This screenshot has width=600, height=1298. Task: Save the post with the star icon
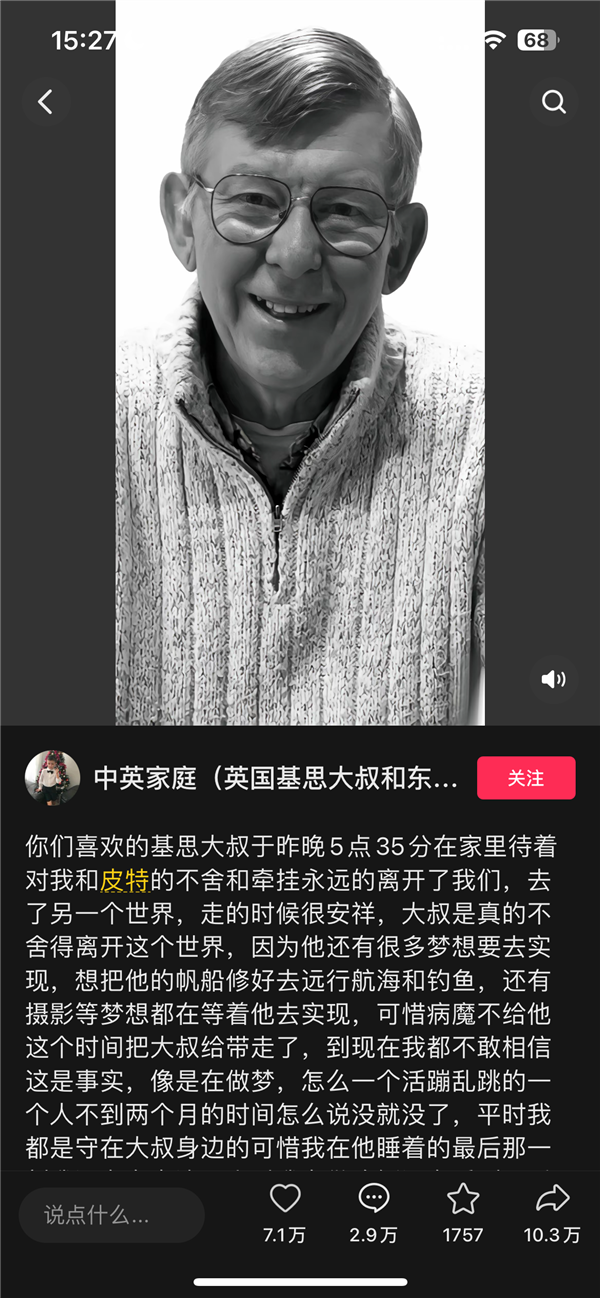tap(463, 1199)
